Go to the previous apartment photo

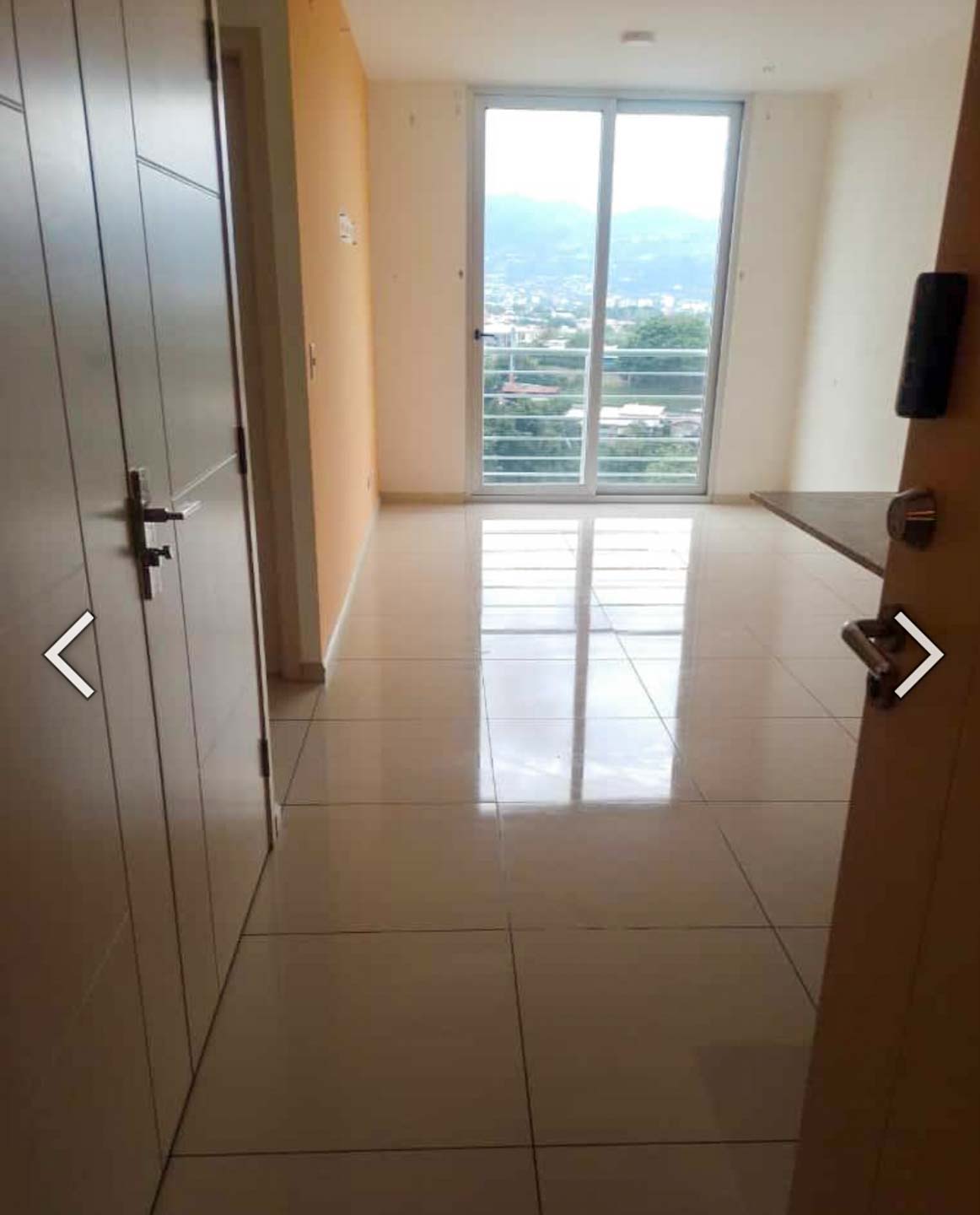[69, 654]
